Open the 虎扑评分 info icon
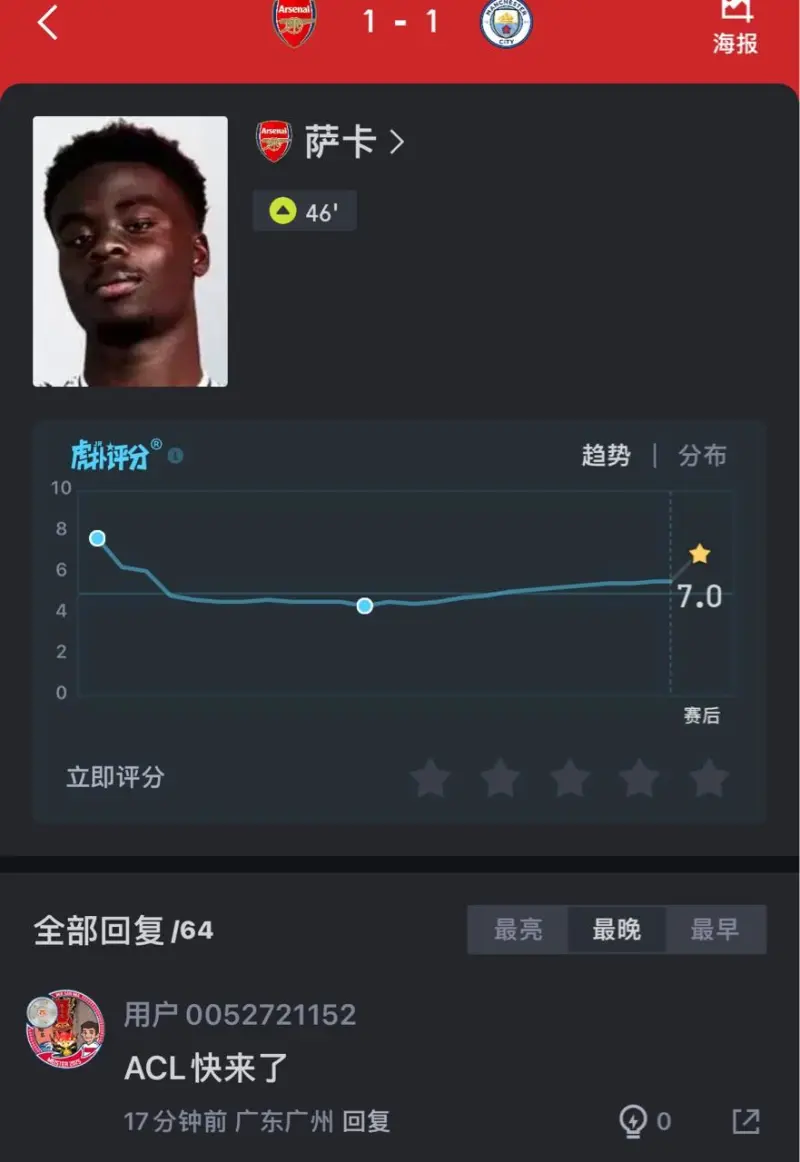Viewport: 800px width, 1162px height. (176, 456)
